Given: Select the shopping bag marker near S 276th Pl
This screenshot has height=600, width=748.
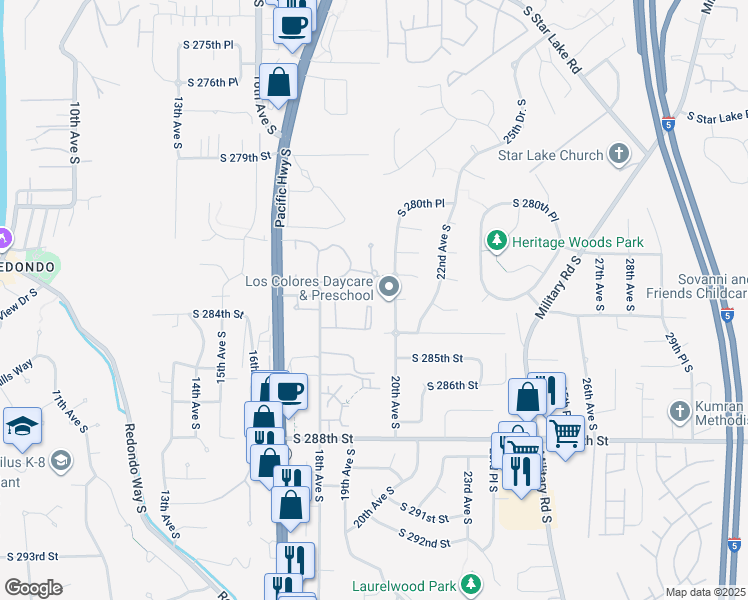Looking at the screenshot, I should point(278,83).
